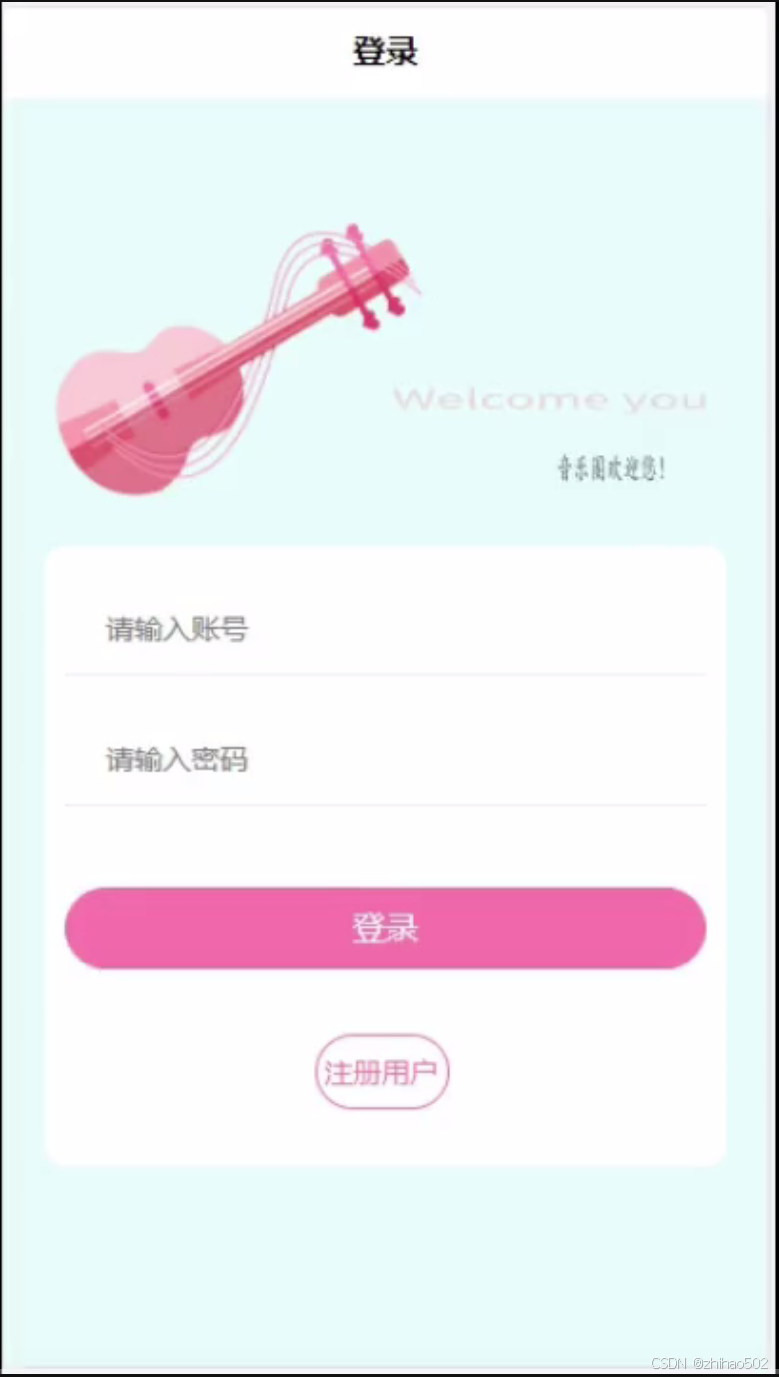Tap the 登录 text inside the login button
Image resolution: width=779 pixels, height=1377 pixels.
click(385, 928)
